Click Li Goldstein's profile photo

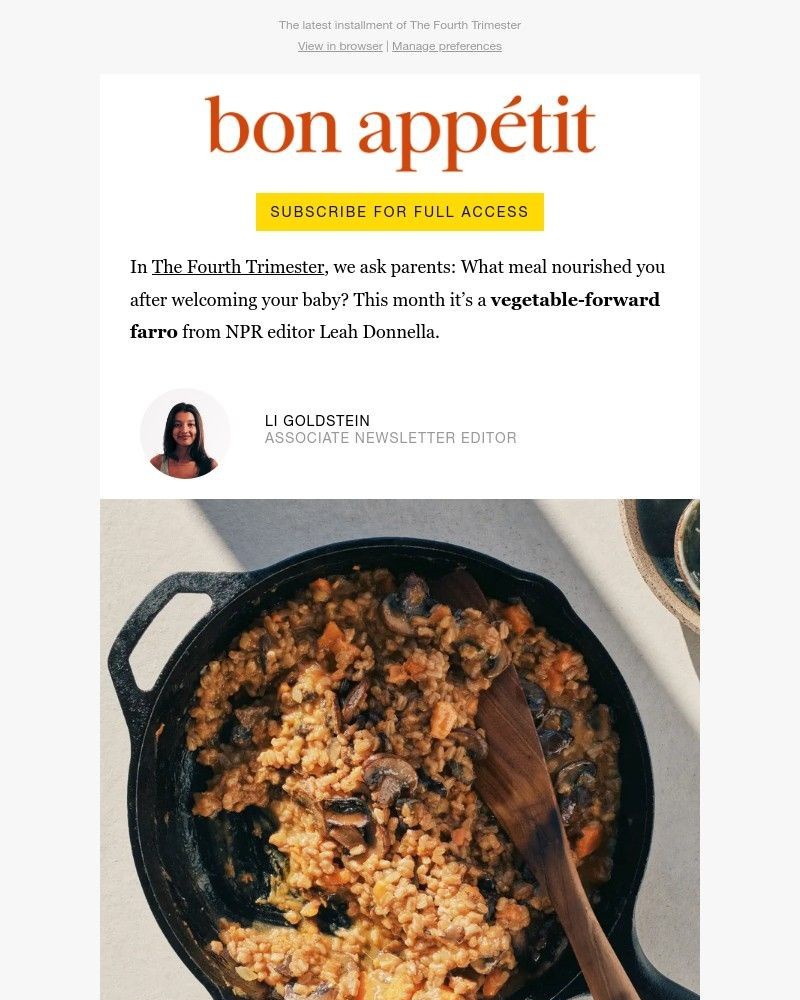[185, 433]
